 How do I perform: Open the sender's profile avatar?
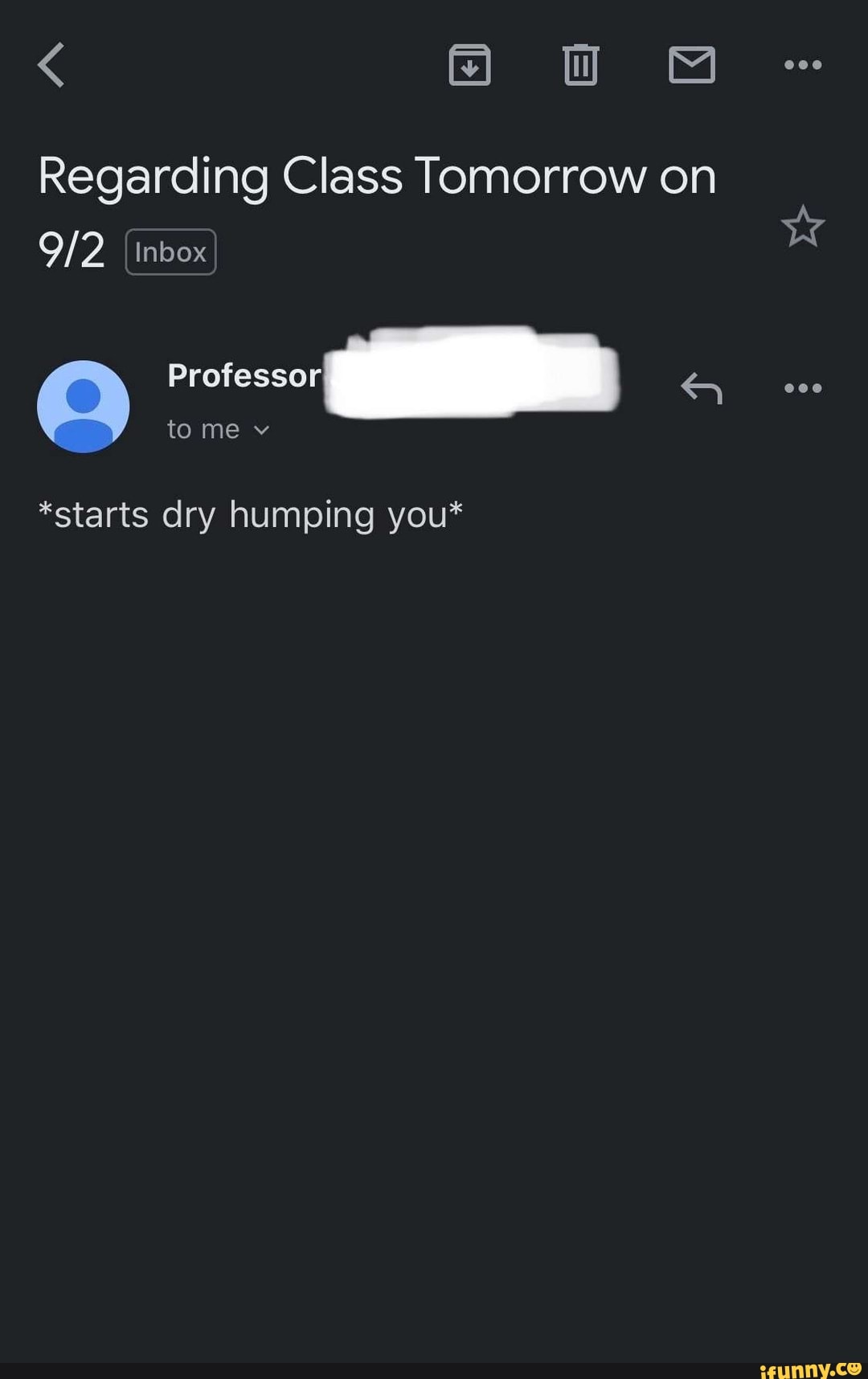(84, 407)
